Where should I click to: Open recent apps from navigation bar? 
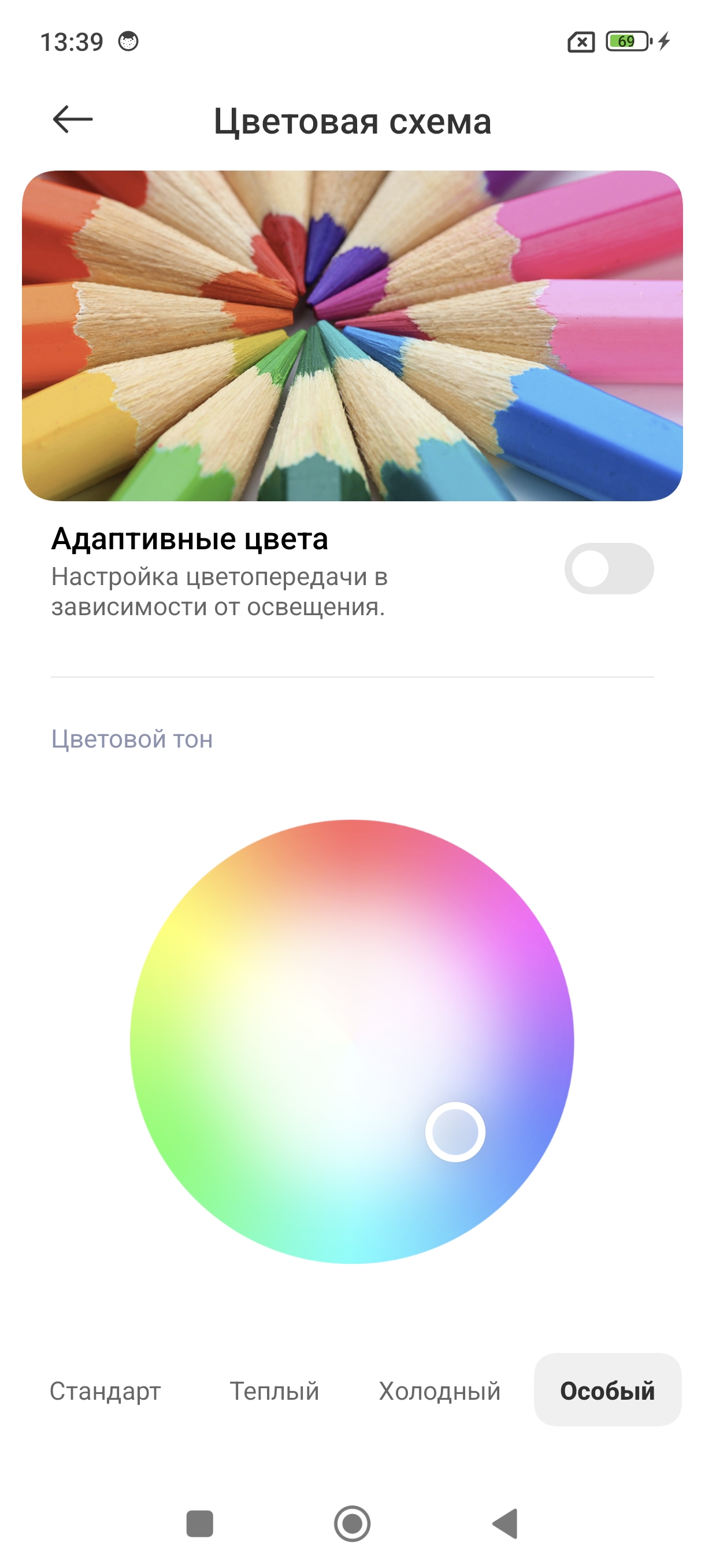point(199,1523)
